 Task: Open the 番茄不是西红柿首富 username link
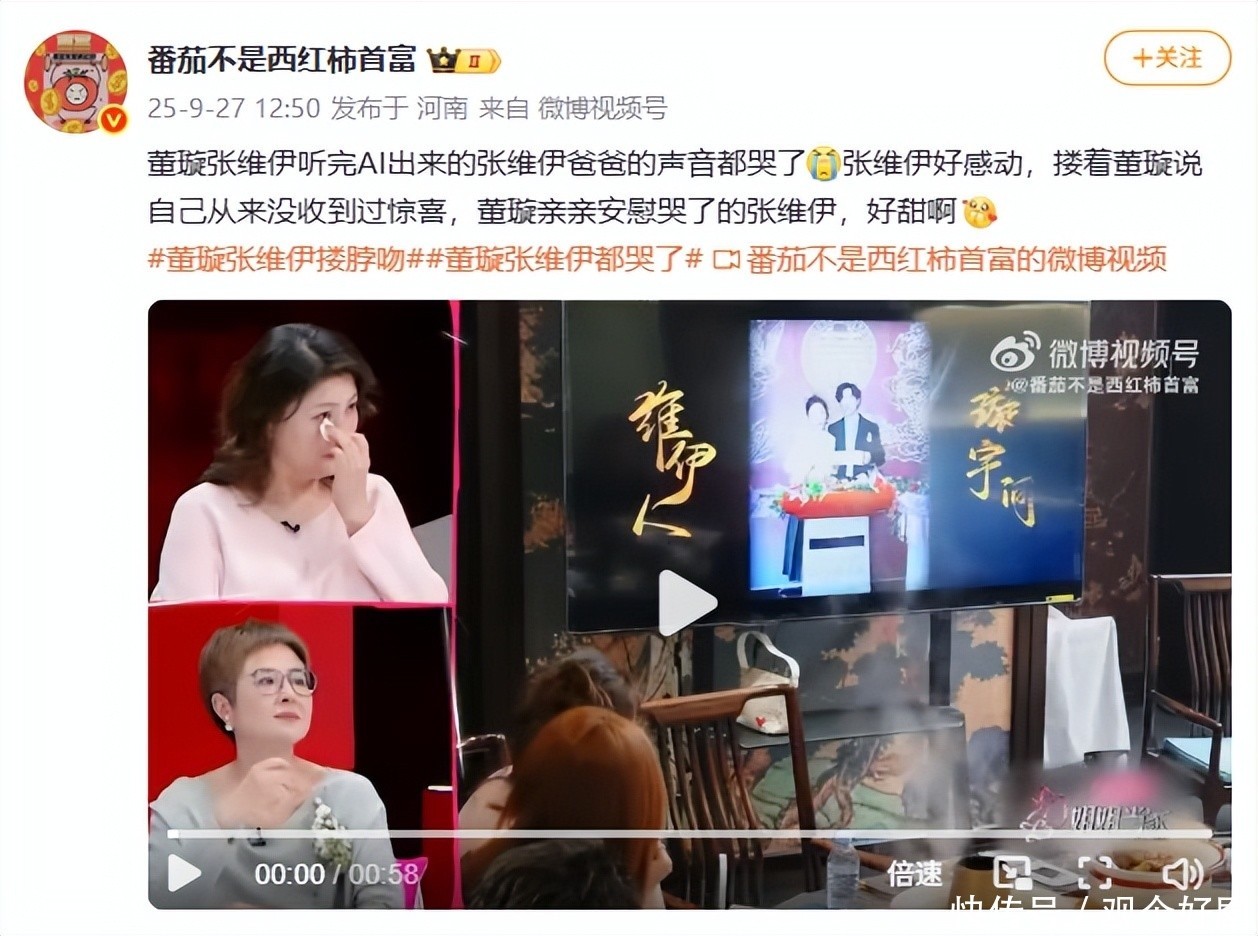tap(282, 60)
